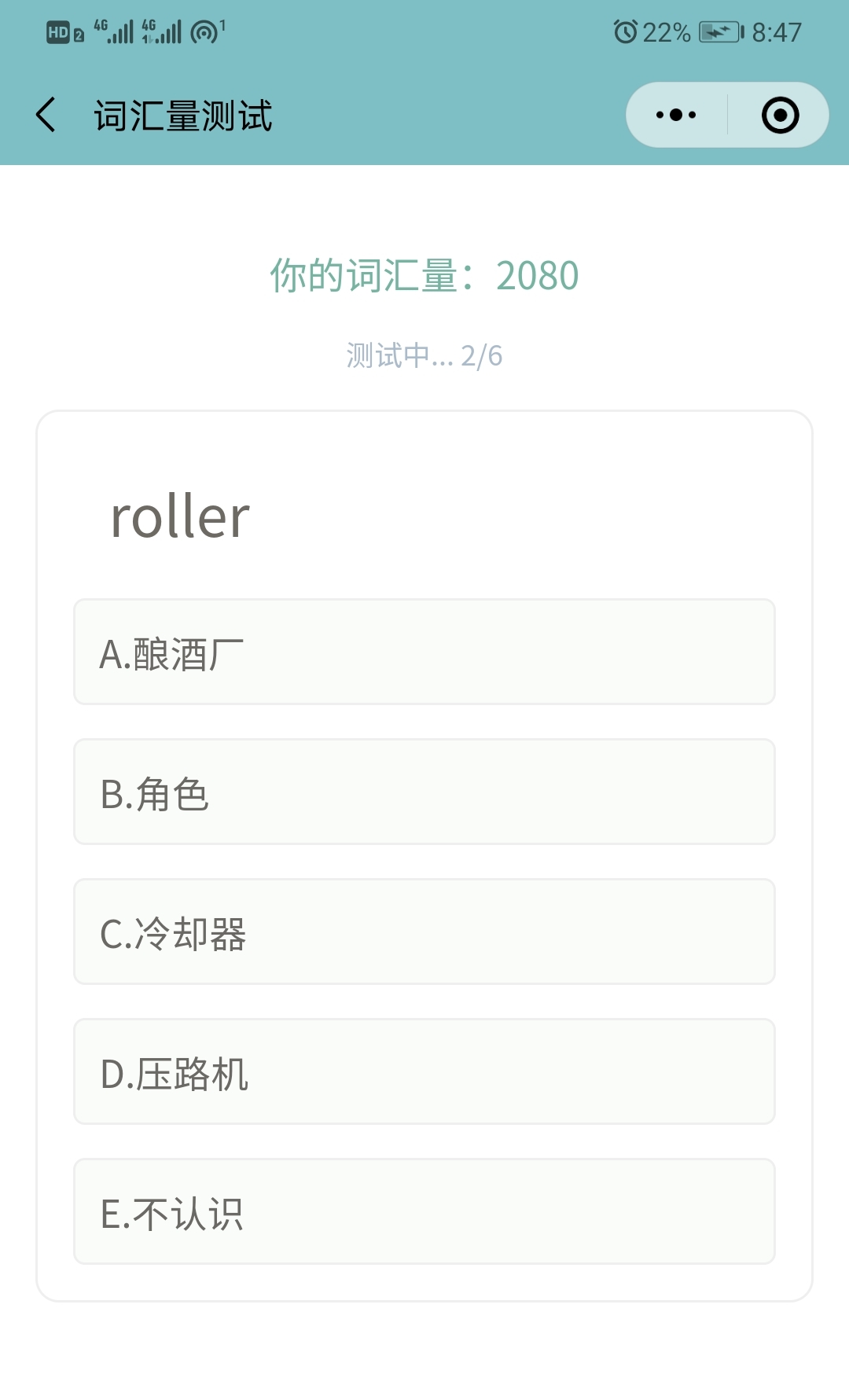Open the mini program three-dot menu
The height and width of the screenshot is (1400, 849).
tap(676, 115)
